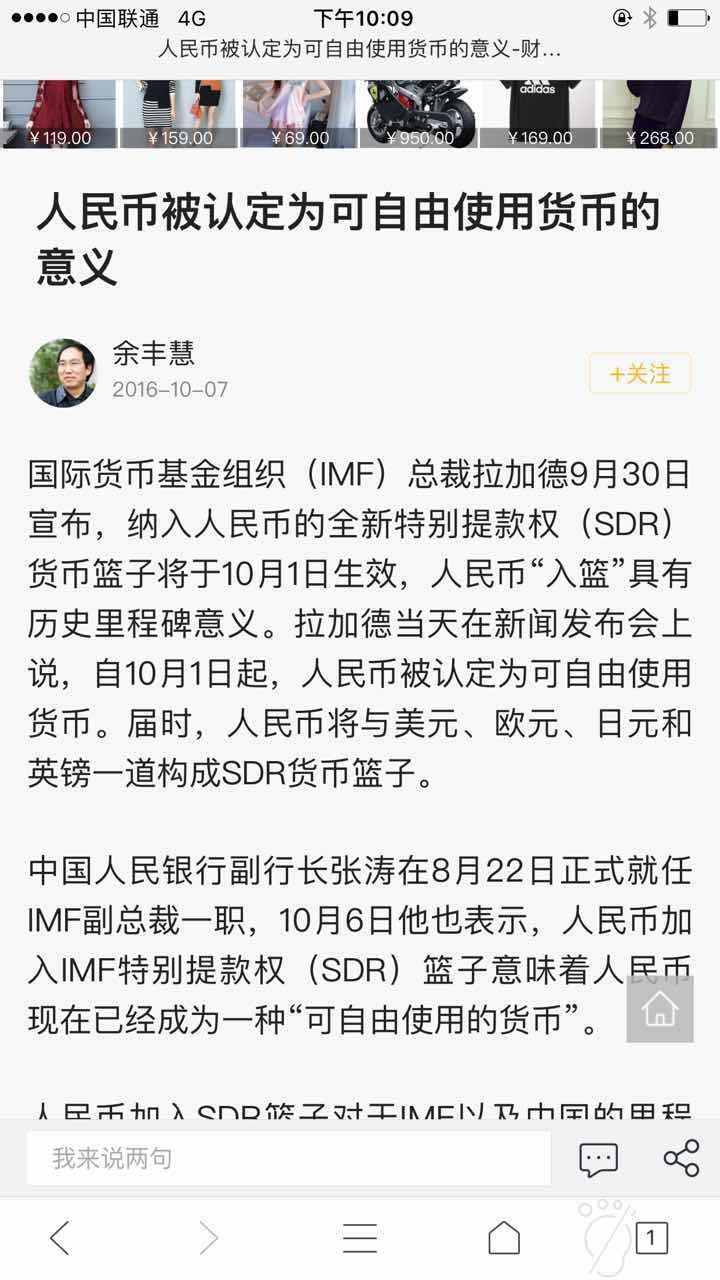
Task: Share this article
Action: coord(681,1159)
